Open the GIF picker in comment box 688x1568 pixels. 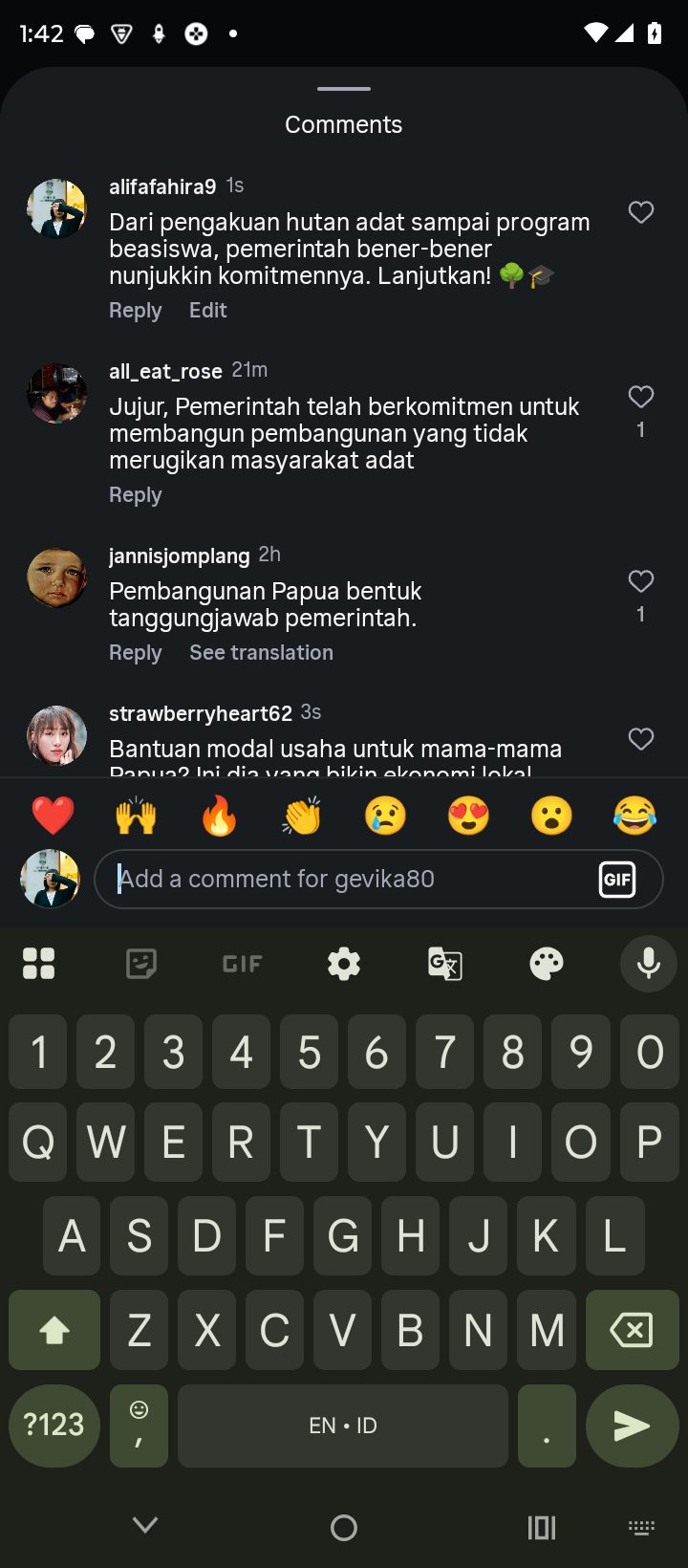[x=617, y=879]
